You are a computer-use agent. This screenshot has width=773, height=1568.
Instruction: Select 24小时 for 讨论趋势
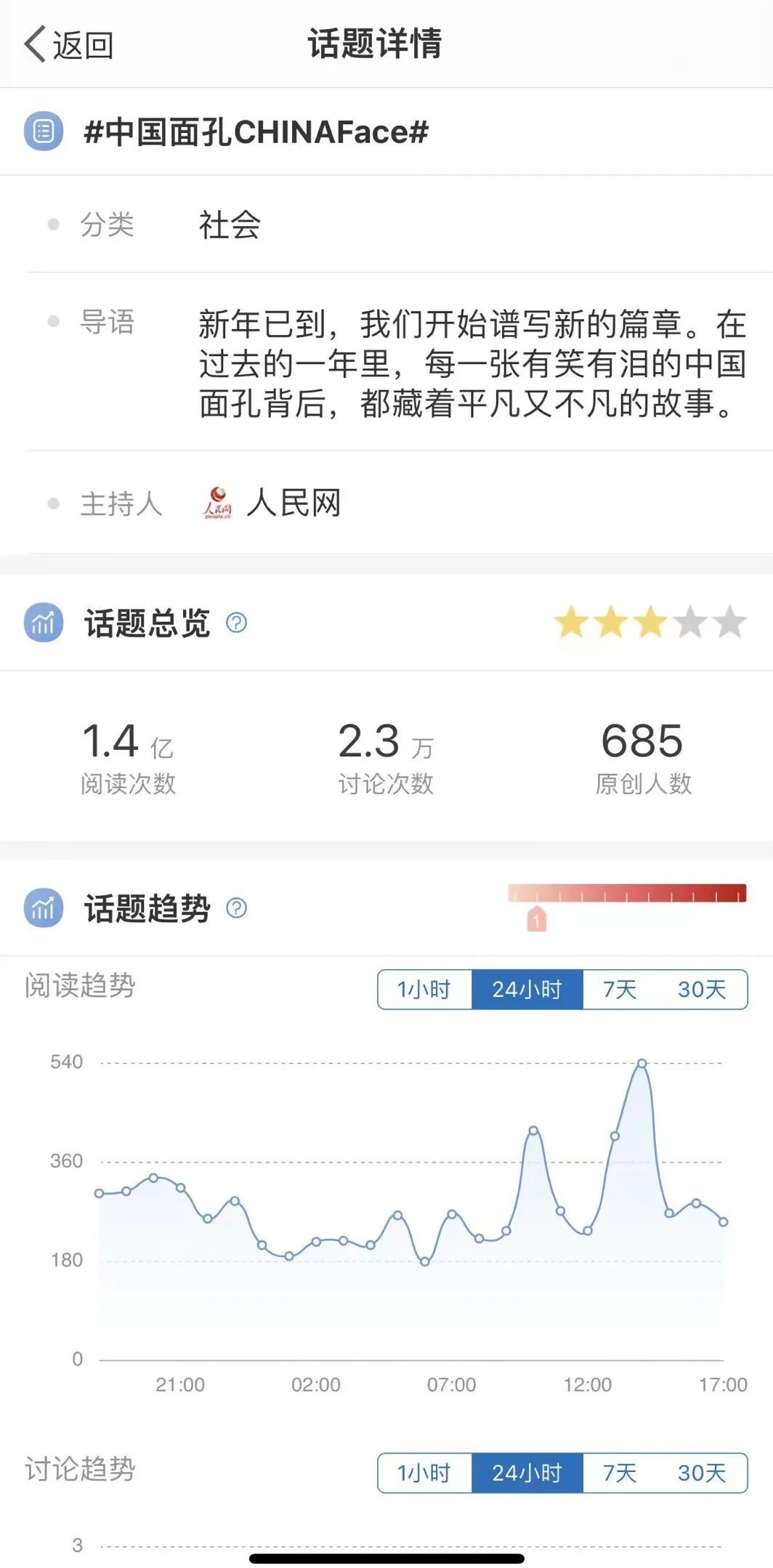(527, 1473)
